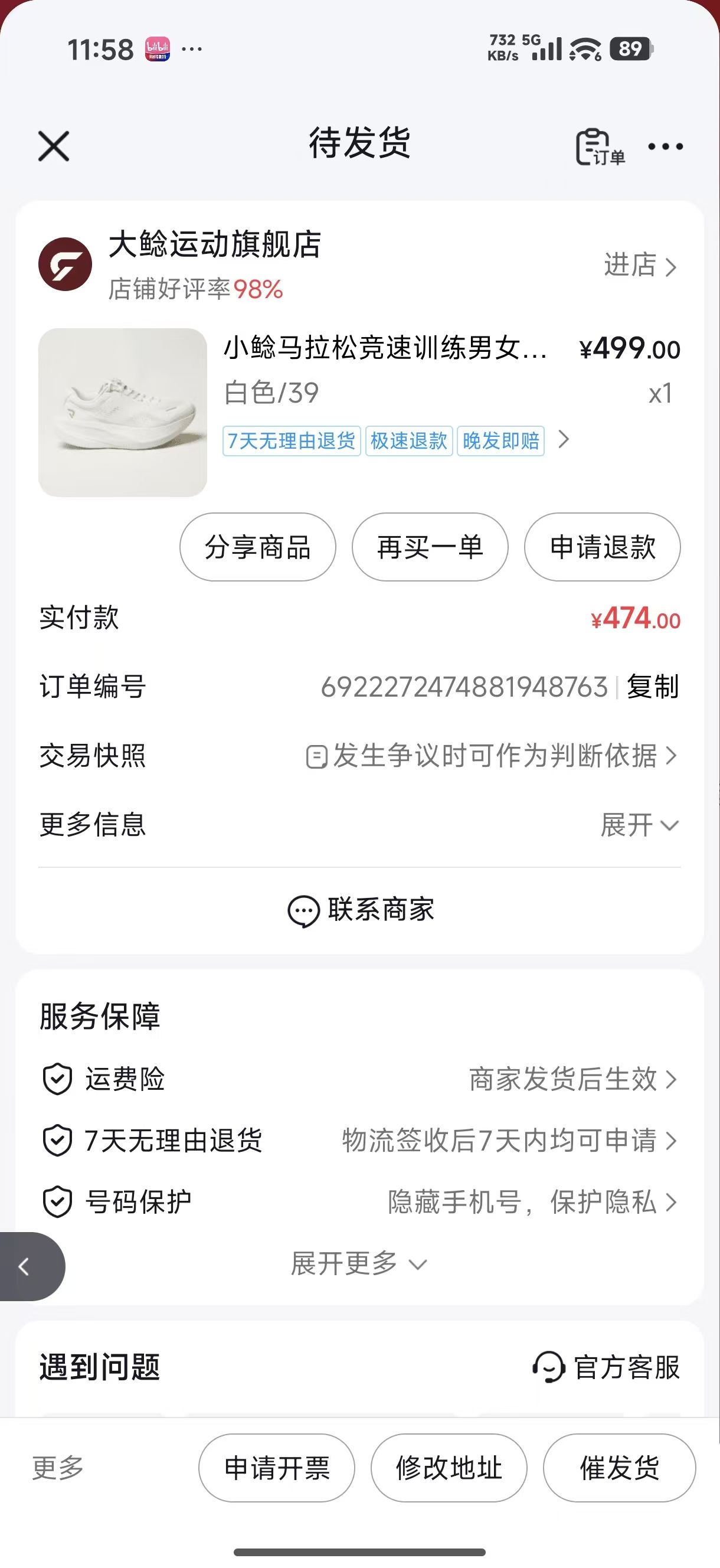This screenshot has height=1568, width=720.
Task: Open the 号码保护 privacy row
Action: click(x=359, y=1202)
